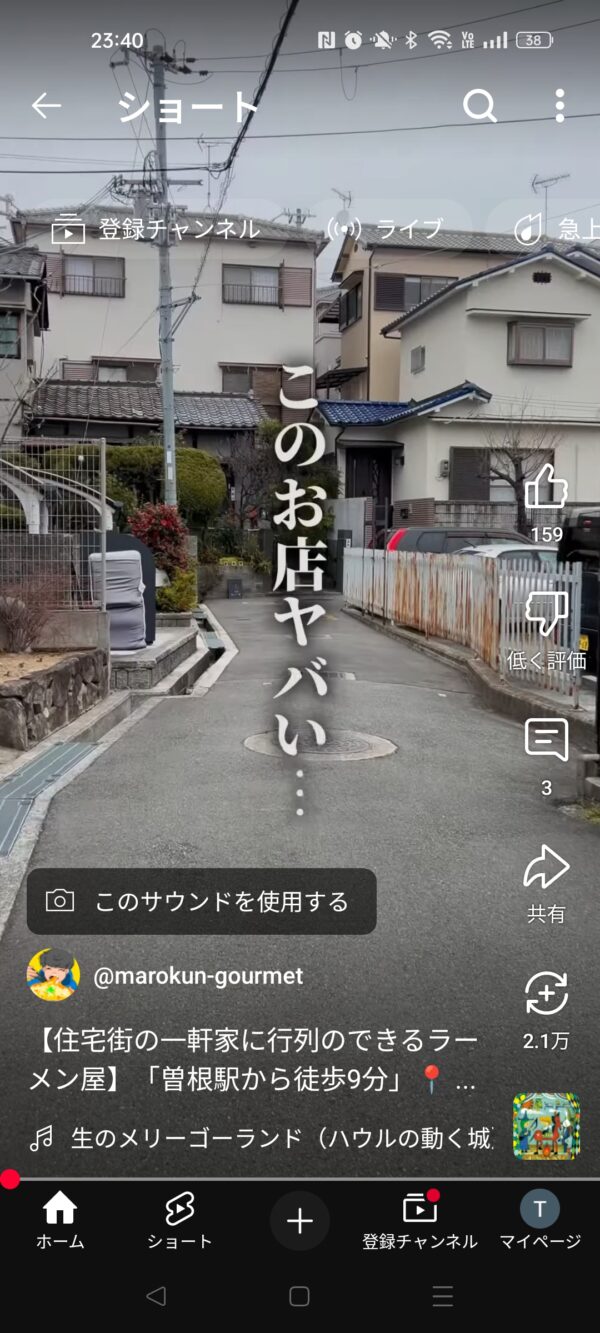Open the 登録チャンネル tab in the bottom bar
The height and width of the screenshot is (1333, 600).
420,1221
